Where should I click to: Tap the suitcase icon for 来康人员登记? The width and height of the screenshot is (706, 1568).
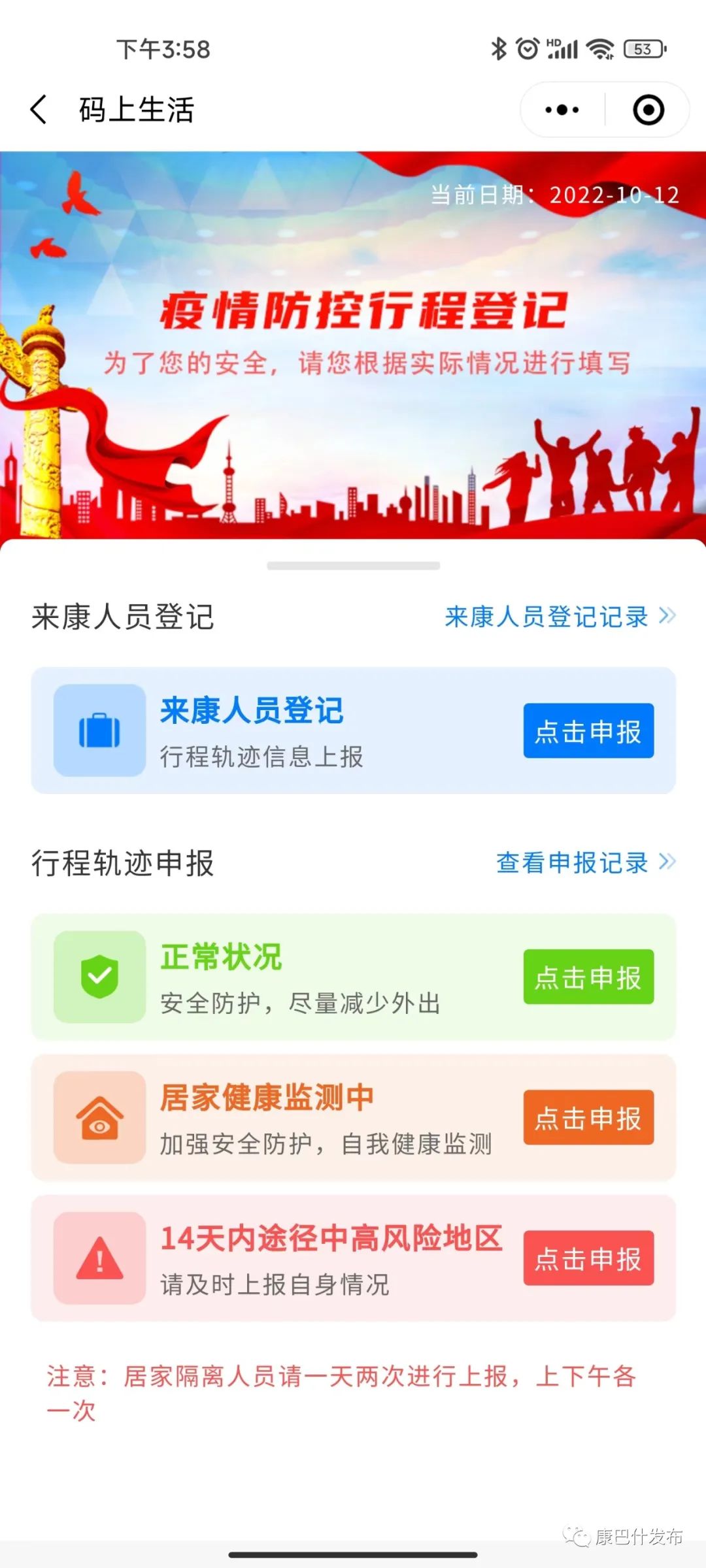coord(99,730)
